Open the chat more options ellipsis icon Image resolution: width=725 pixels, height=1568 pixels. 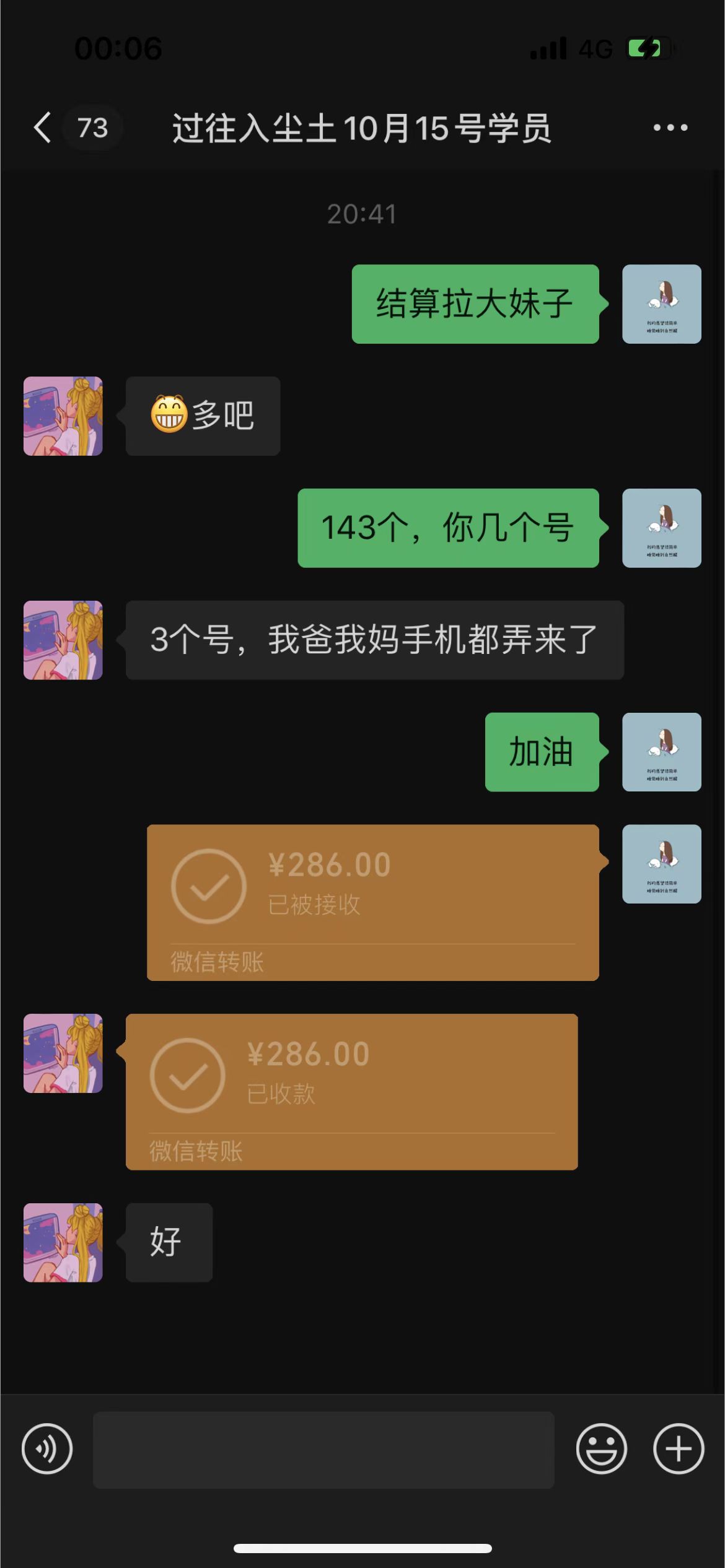(670, 128)
